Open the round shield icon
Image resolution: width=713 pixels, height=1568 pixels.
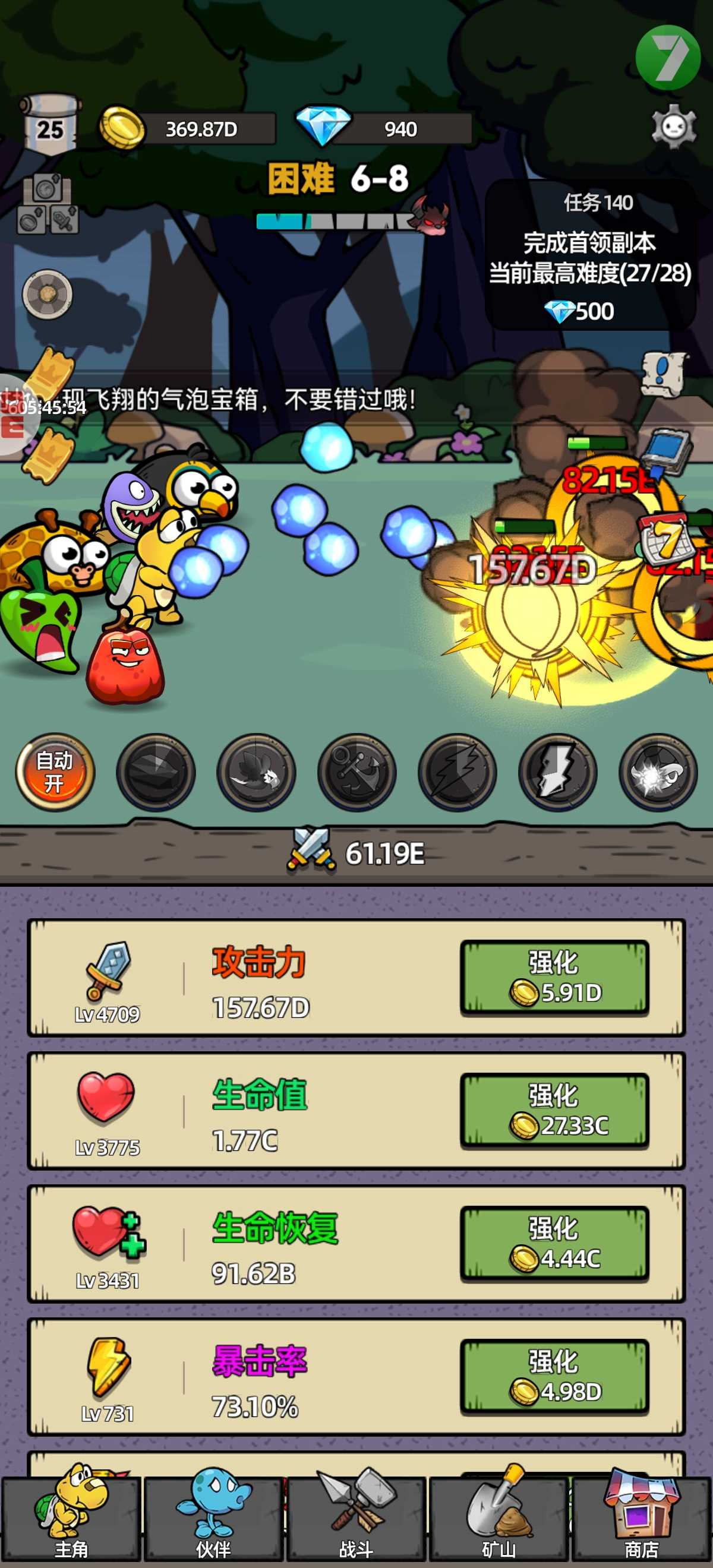(x=48, y=294)
